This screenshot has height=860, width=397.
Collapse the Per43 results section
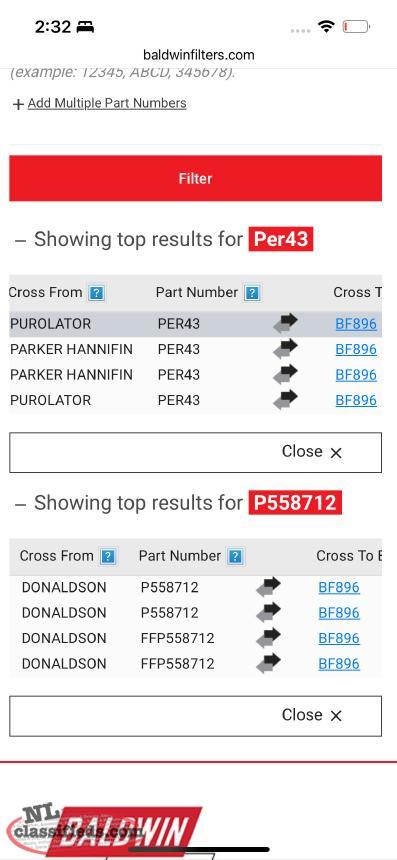coord(20,241)
